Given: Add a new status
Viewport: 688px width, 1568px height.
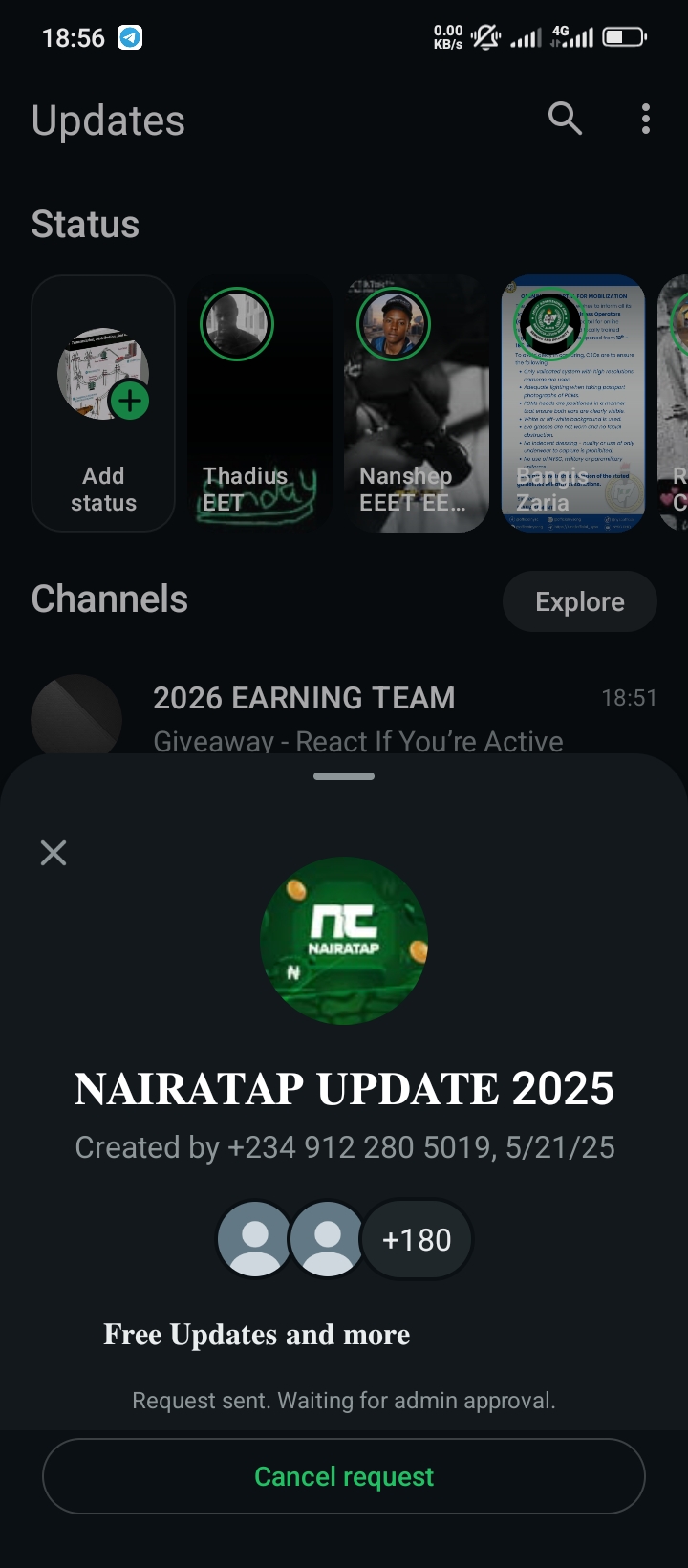Looking at the screenshot, I should pos(103,403).
